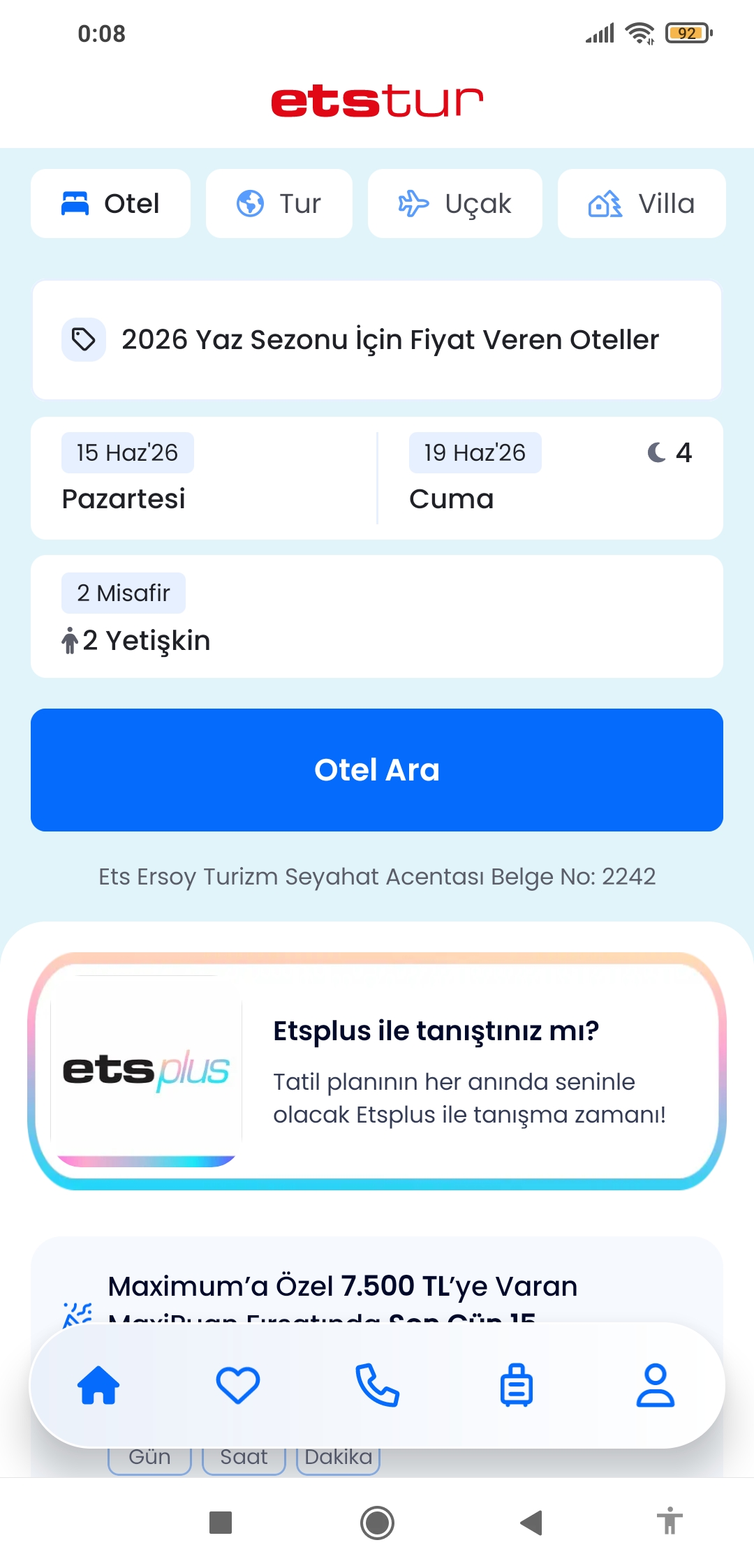Image resolution: width=754 pixels, height=1568 pixels.
Task: Change the 19 Haz'26 check-out date
Action: [x=550, y=478]
